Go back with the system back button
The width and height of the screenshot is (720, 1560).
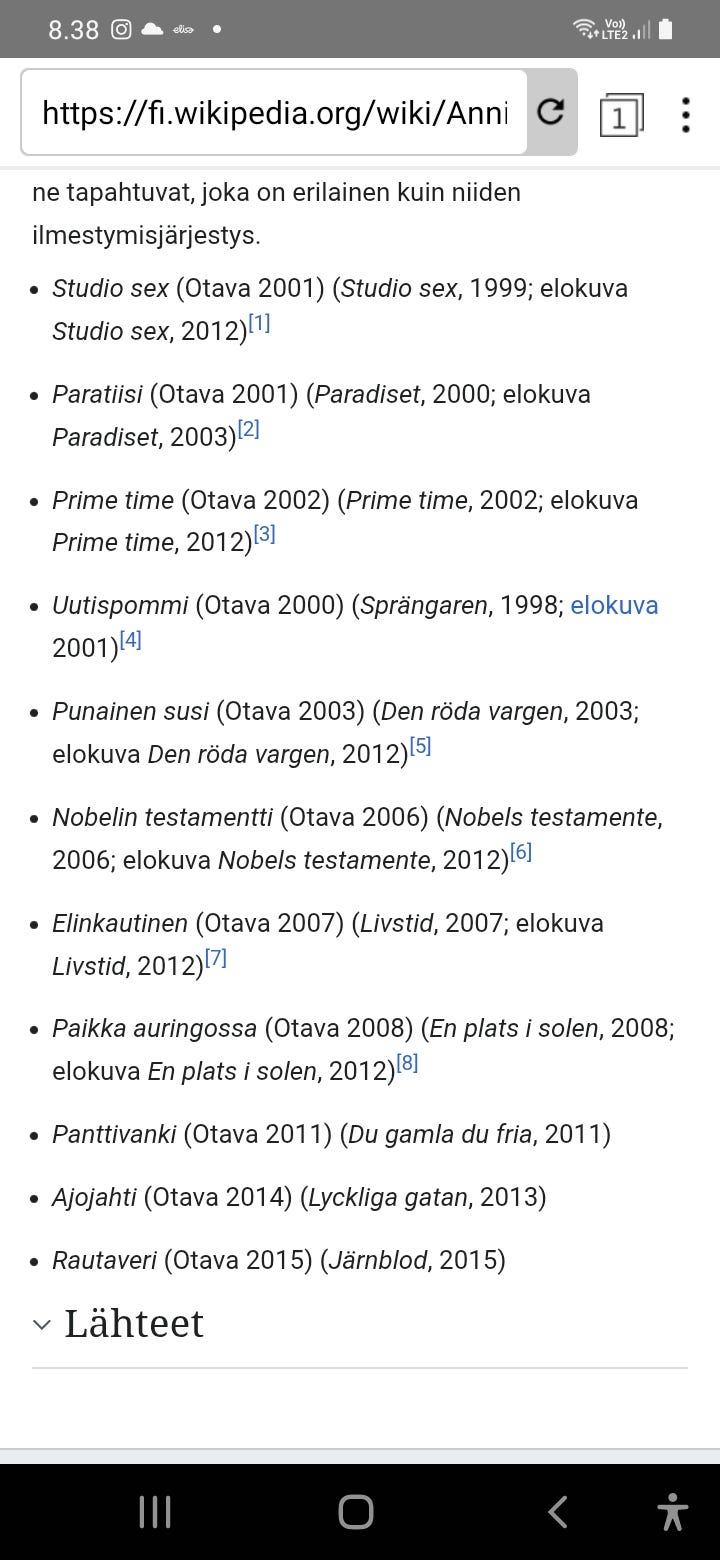point(558,1511)
